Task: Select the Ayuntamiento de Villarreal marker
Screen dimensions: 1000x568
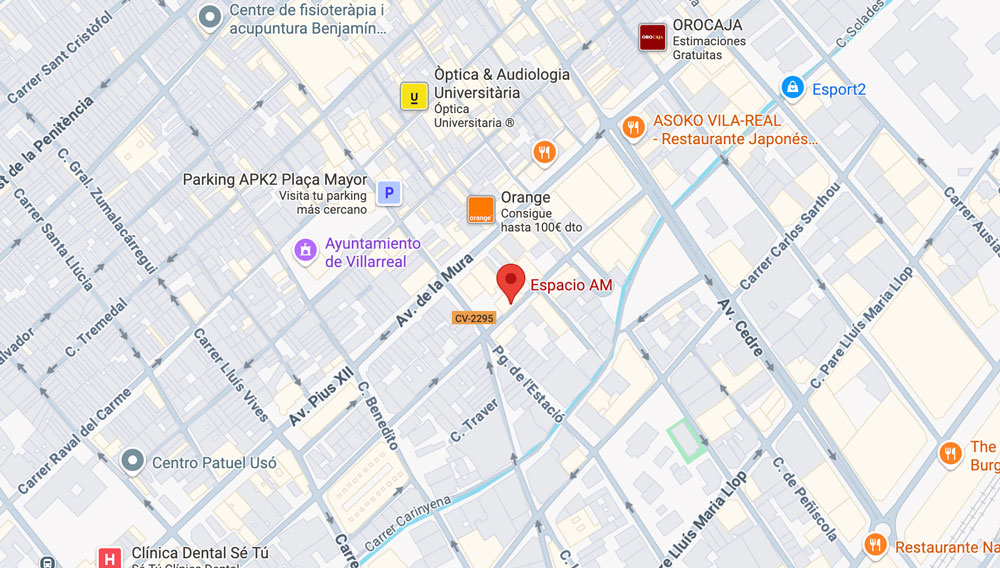Action: (x=305, y=251)
